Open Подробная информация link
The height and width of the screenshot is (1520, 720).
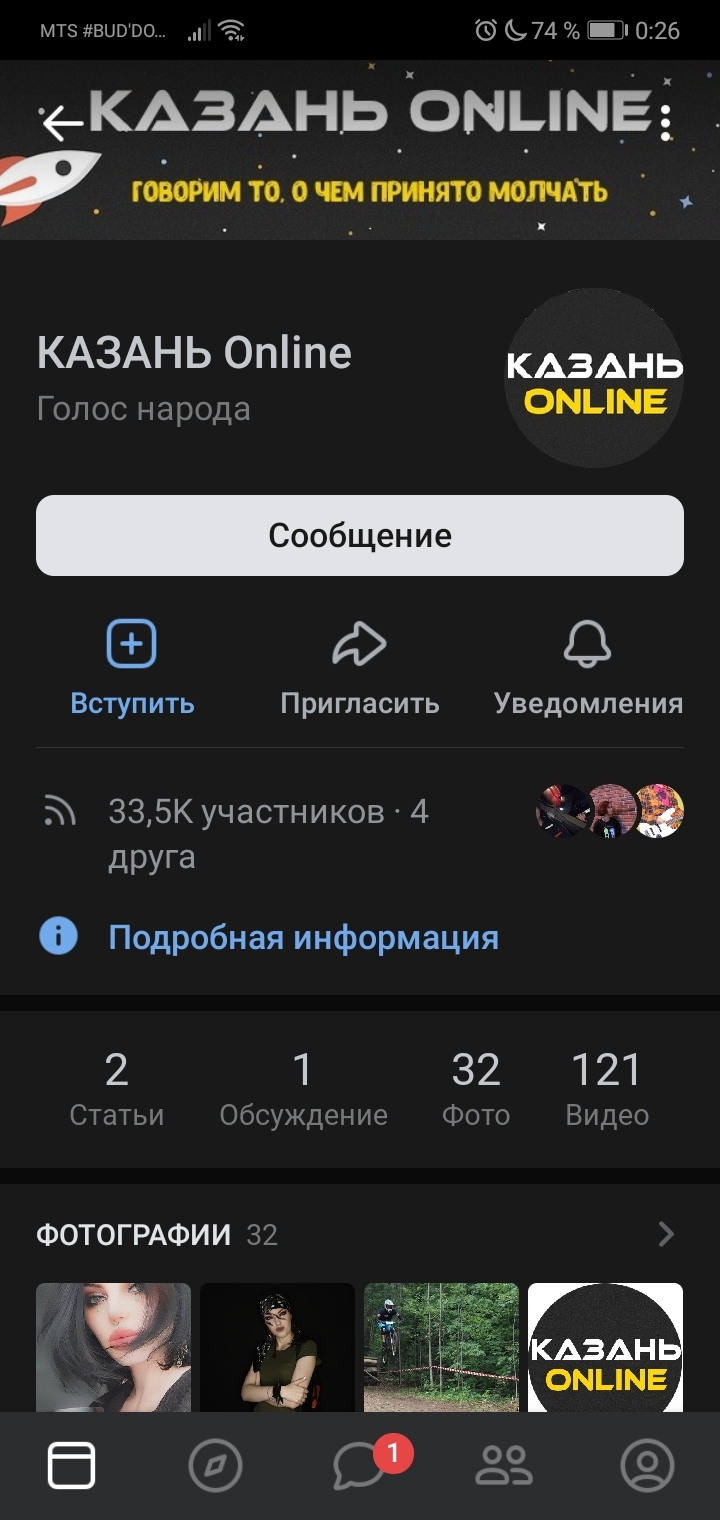(x=303, y=938)
